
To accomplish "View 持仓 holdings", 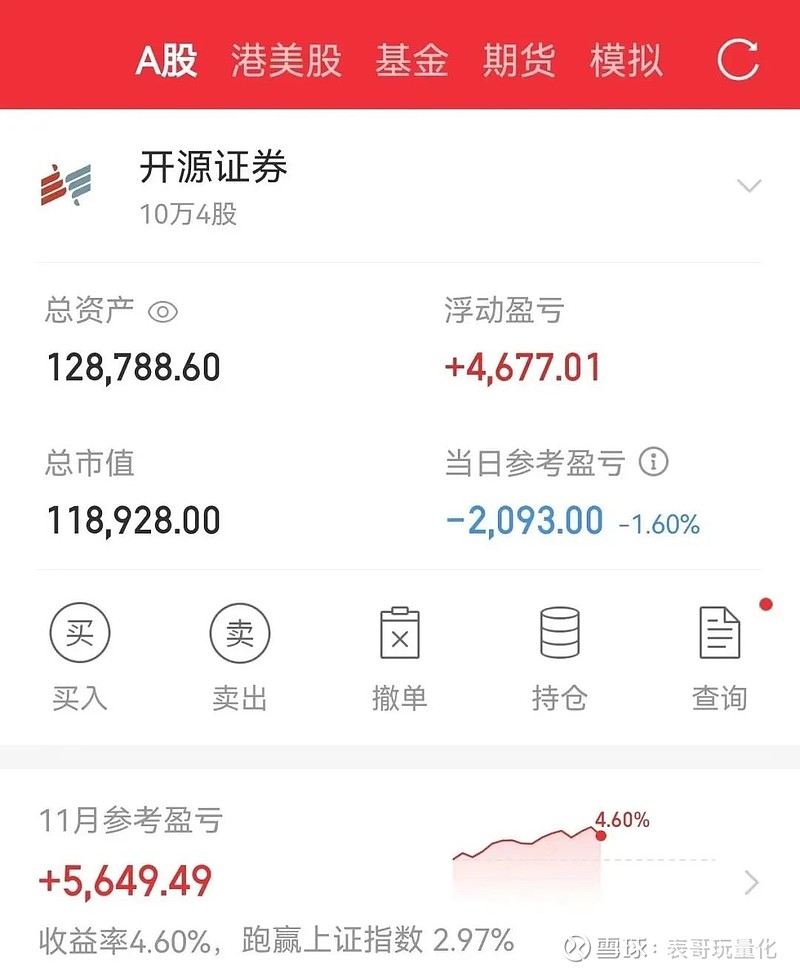I will coord(560,658).
